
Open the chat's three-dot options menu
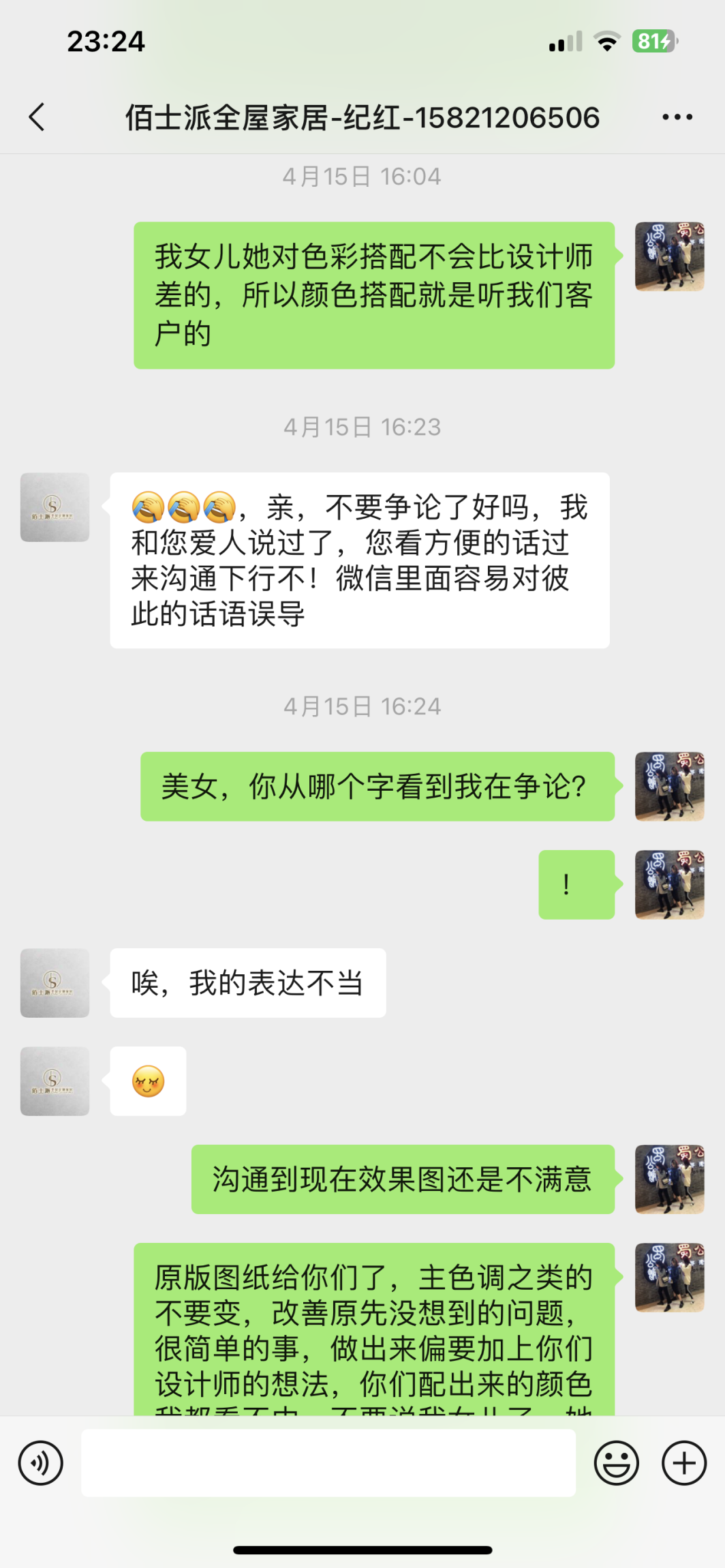677,117
